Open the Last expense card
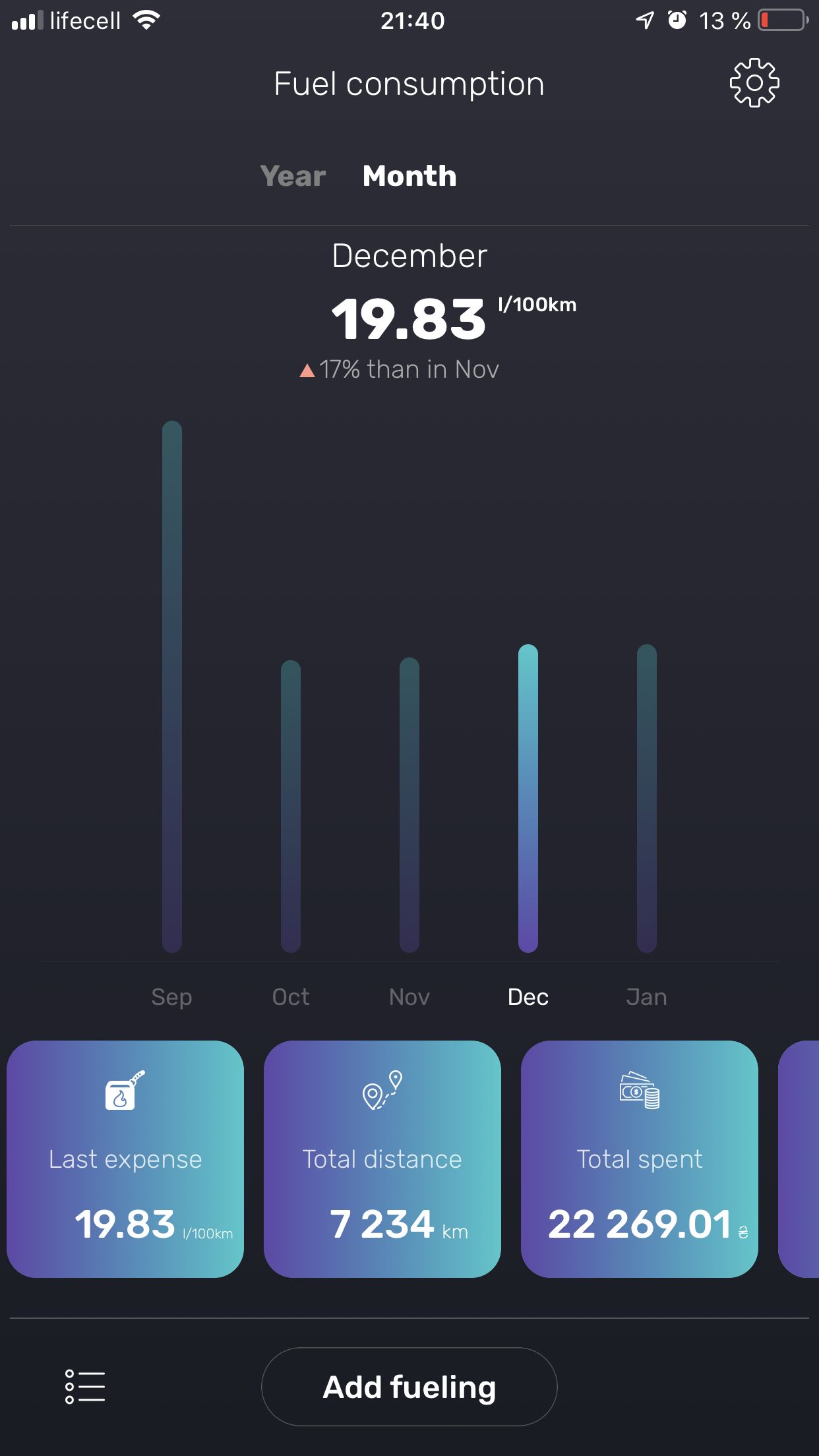The width and height of the screenshot is (819, 1456). (x=125, y=1159)
